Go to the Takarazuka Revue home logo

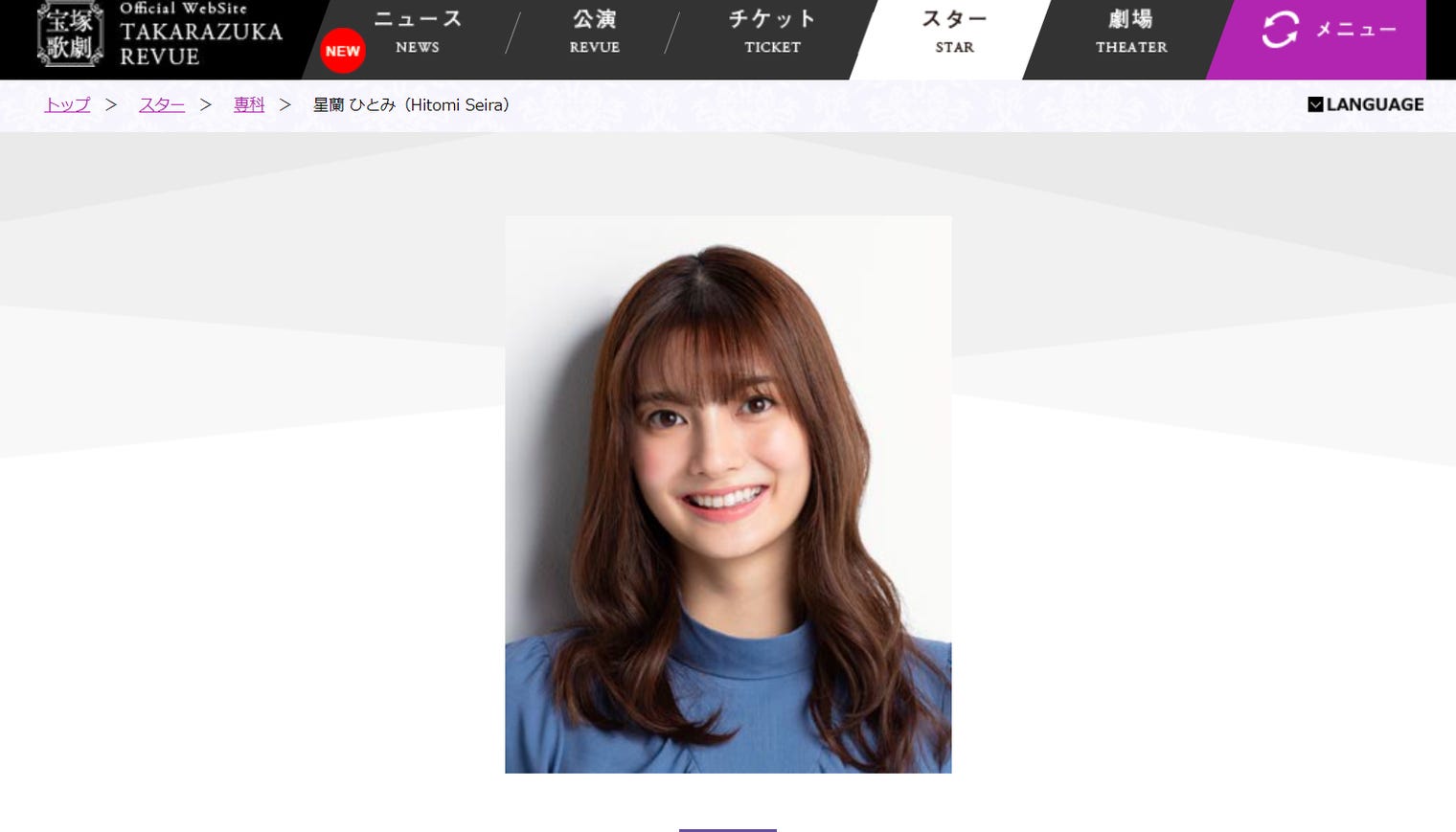159,34
